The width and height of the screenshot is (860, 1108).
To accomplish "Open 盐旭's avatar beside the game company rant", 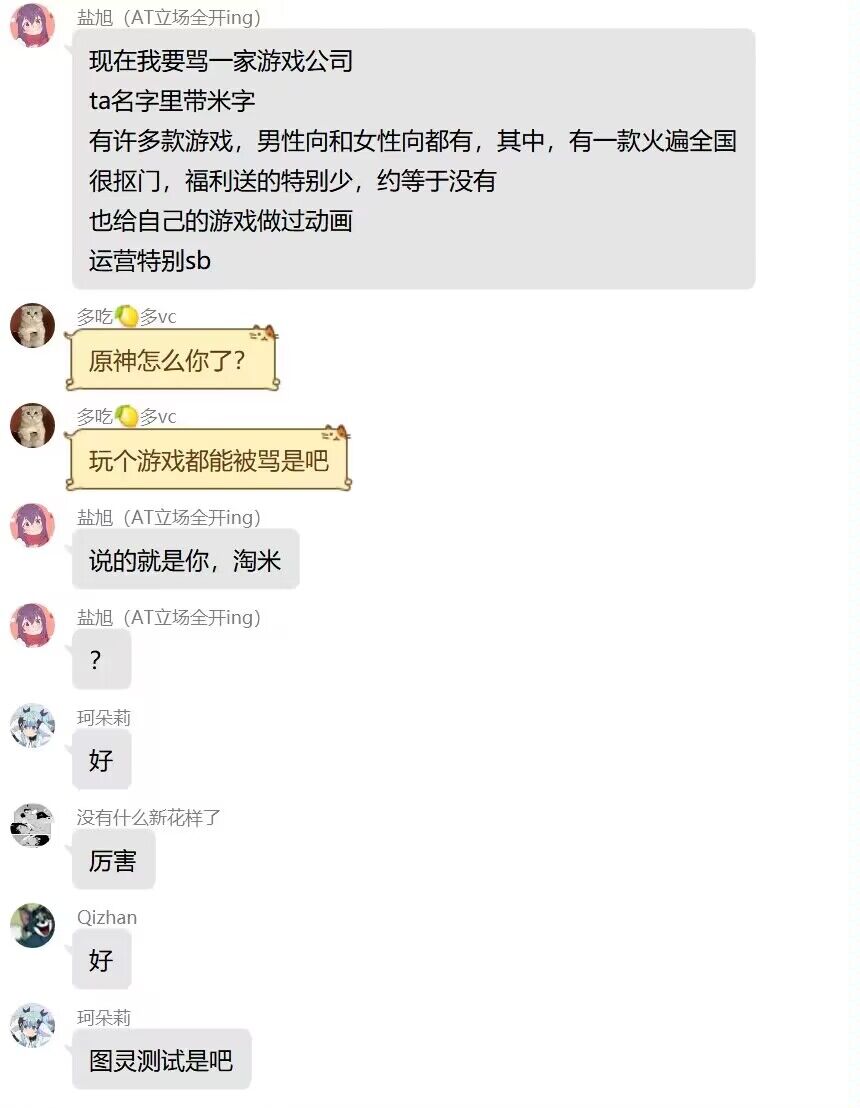I will point(32,25).
